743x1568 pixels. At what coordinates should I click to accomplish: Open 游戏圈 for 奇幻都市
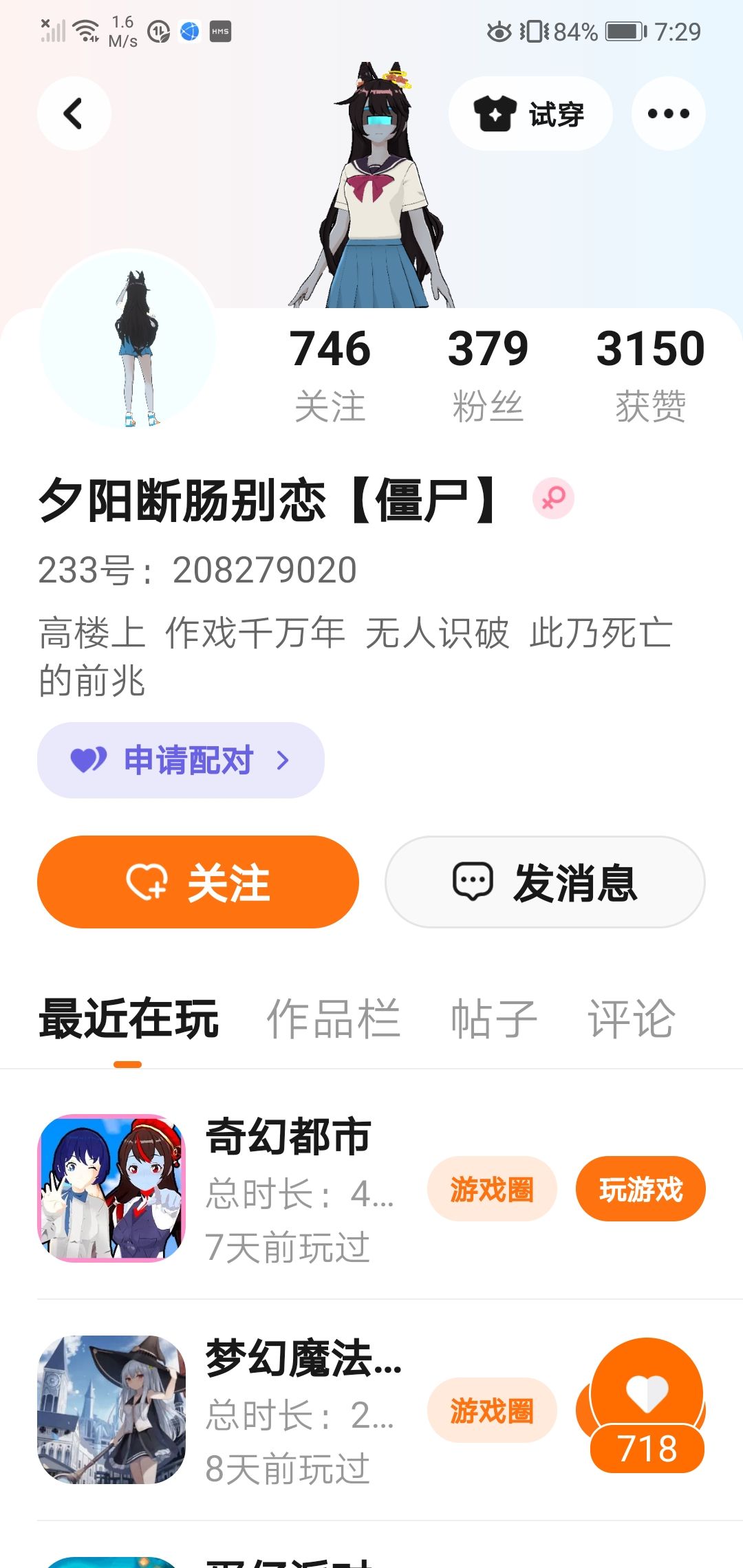[492, 1189]
